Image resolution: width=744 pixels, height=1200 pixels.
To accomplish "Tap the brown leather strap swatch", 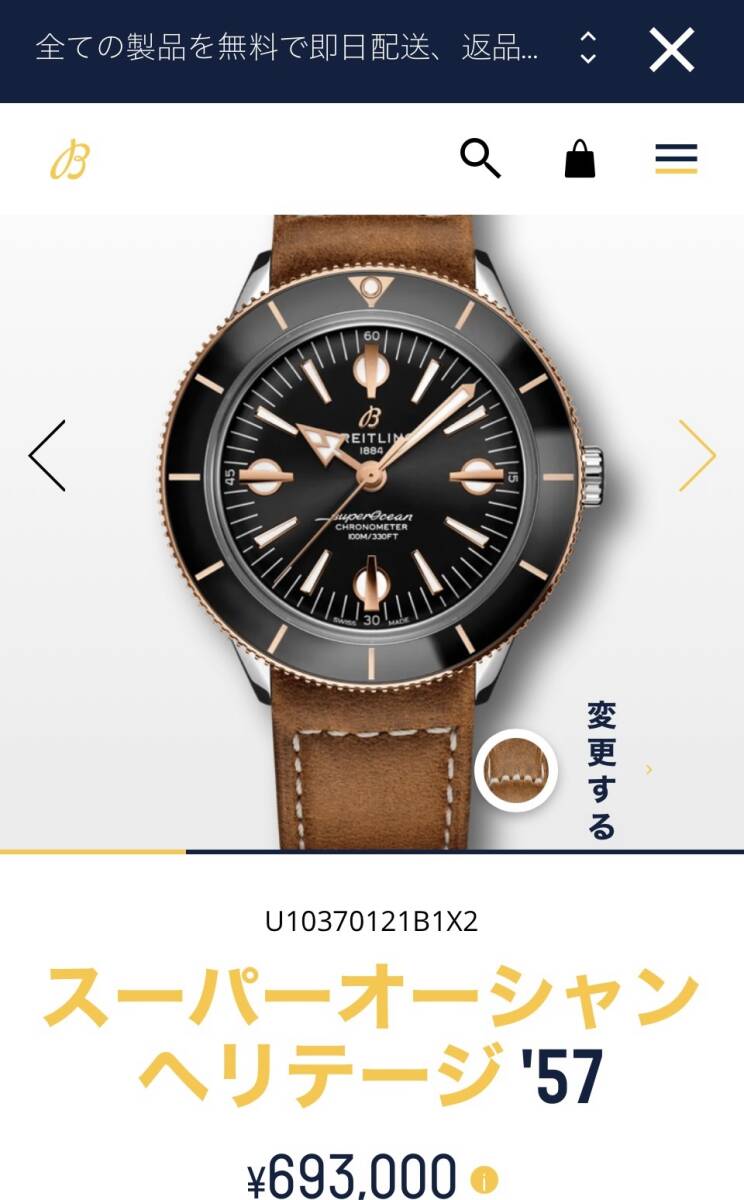I will (x=516, y=771).
